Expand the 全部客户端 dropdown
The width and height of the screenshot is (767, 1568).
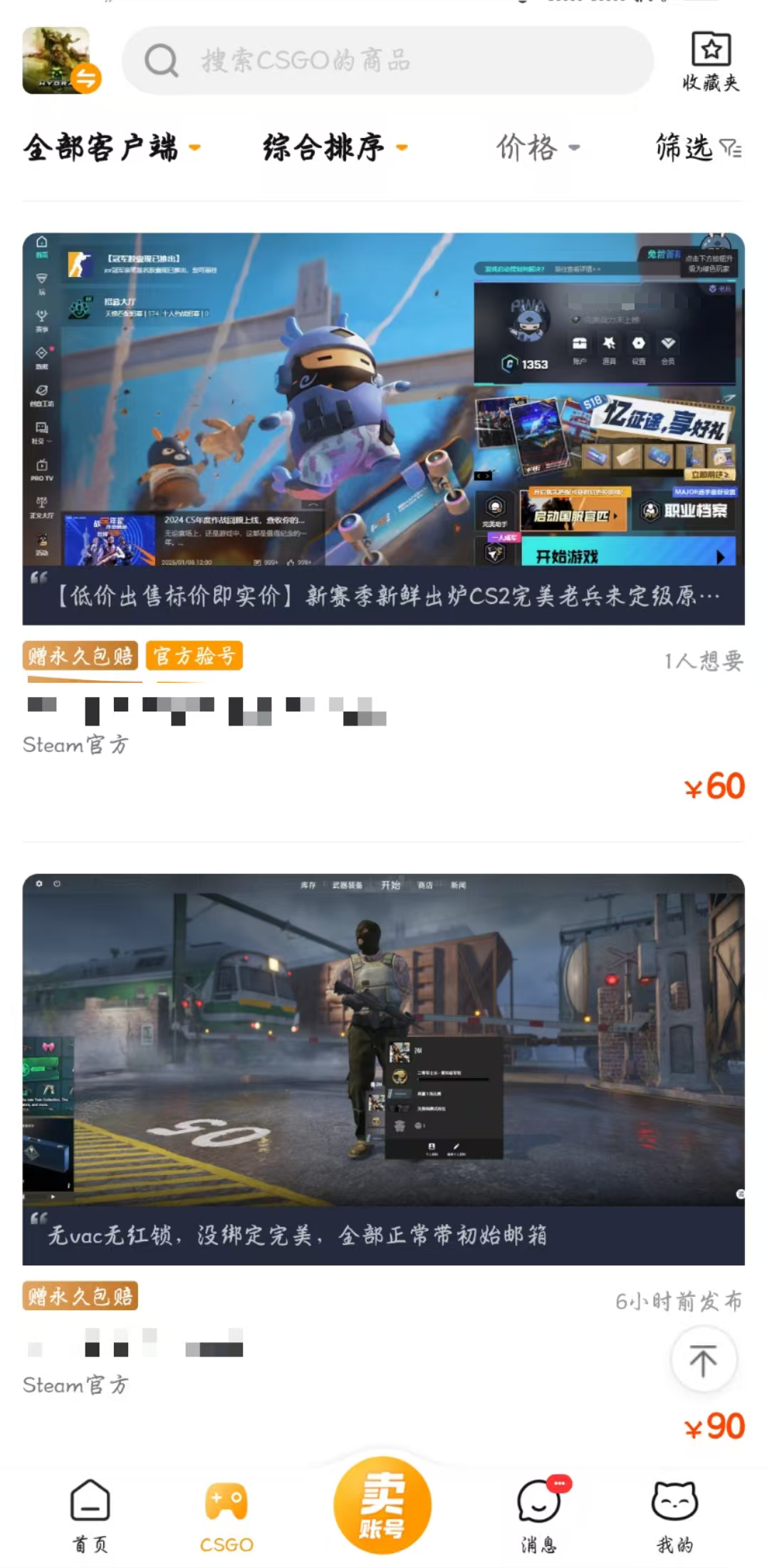(112, 147)
